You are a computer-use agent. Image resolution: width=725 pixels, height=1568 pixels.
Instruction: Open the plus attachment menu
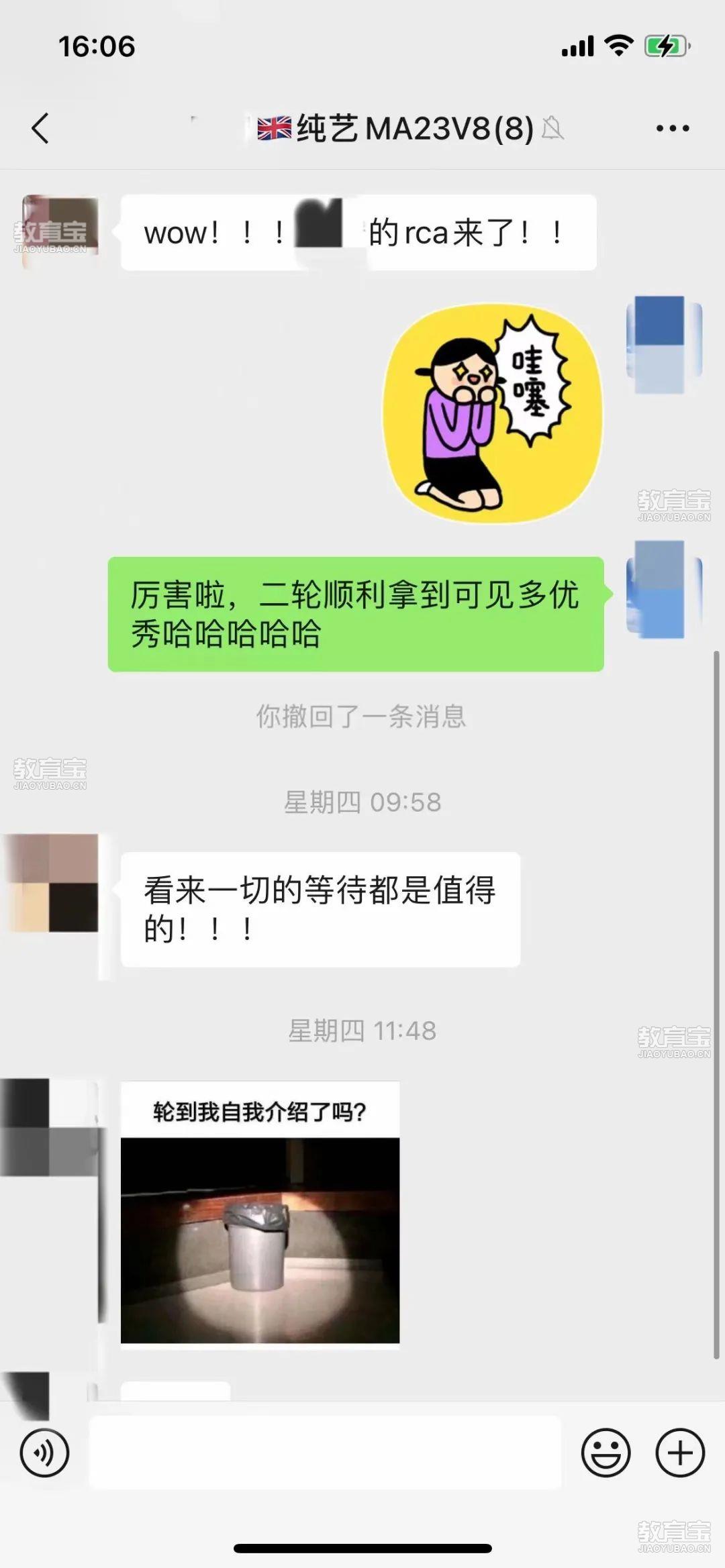click(679, 1453)
